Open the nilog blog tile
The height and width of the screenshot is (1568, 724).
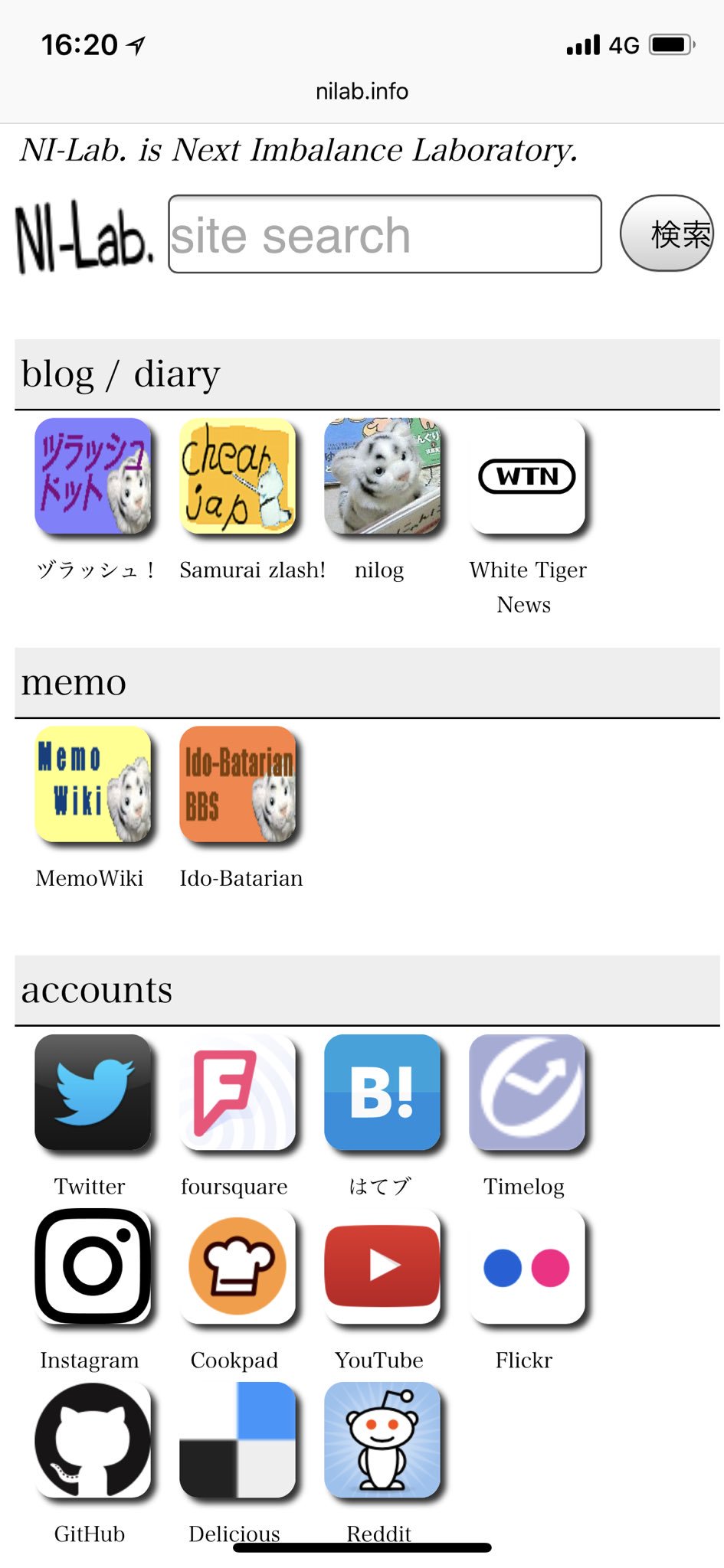382,476
